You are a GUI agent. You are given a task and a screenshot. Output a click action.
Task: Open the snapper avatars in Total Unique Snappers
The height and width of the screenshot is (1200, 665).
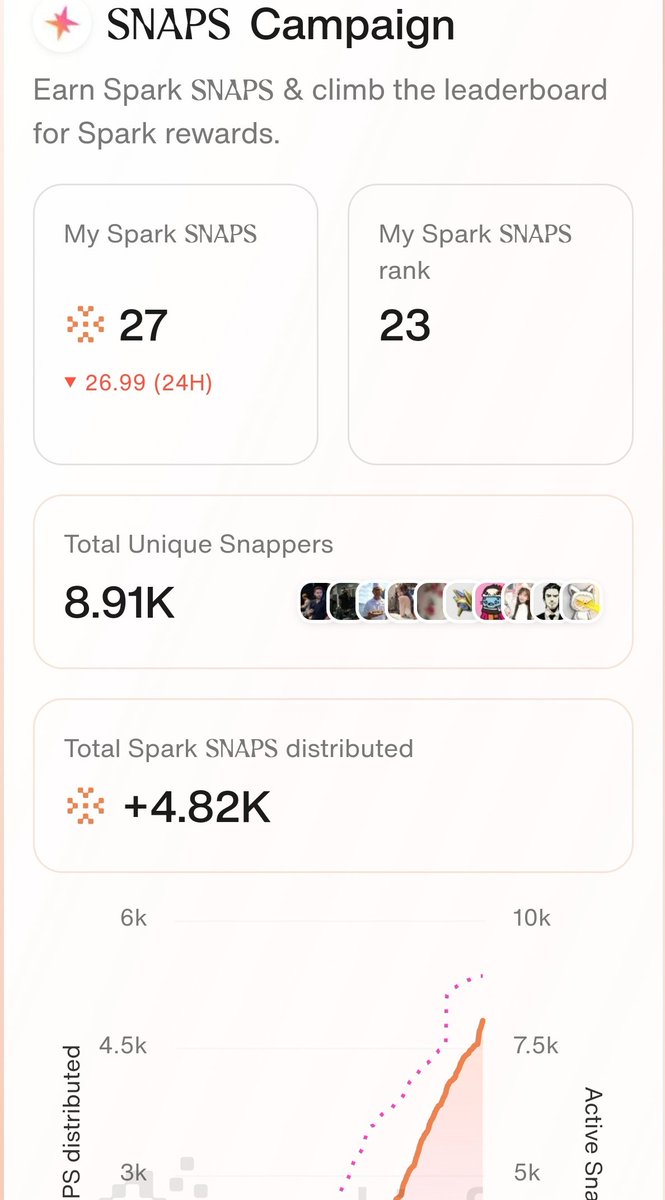coord(451,602)
